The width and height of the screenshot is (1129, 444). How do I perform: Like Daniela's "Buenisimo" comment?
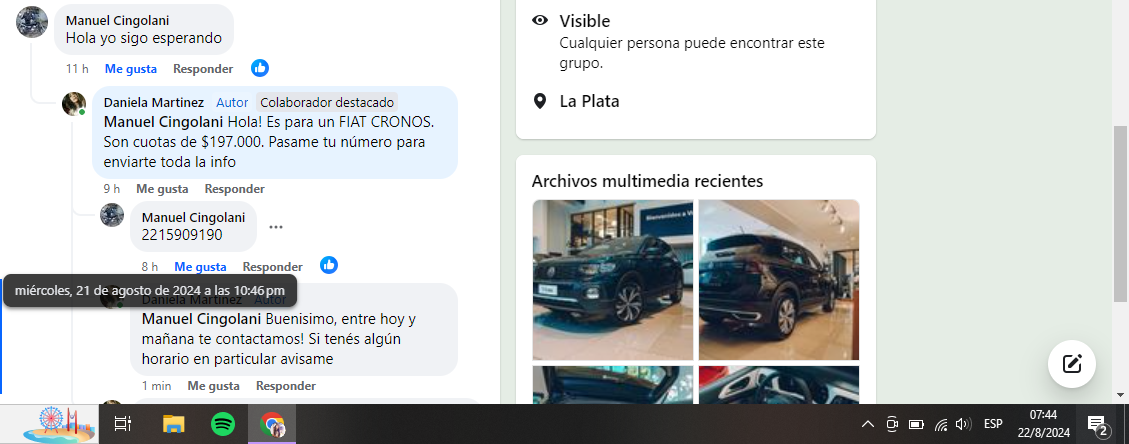click(213, 385)
